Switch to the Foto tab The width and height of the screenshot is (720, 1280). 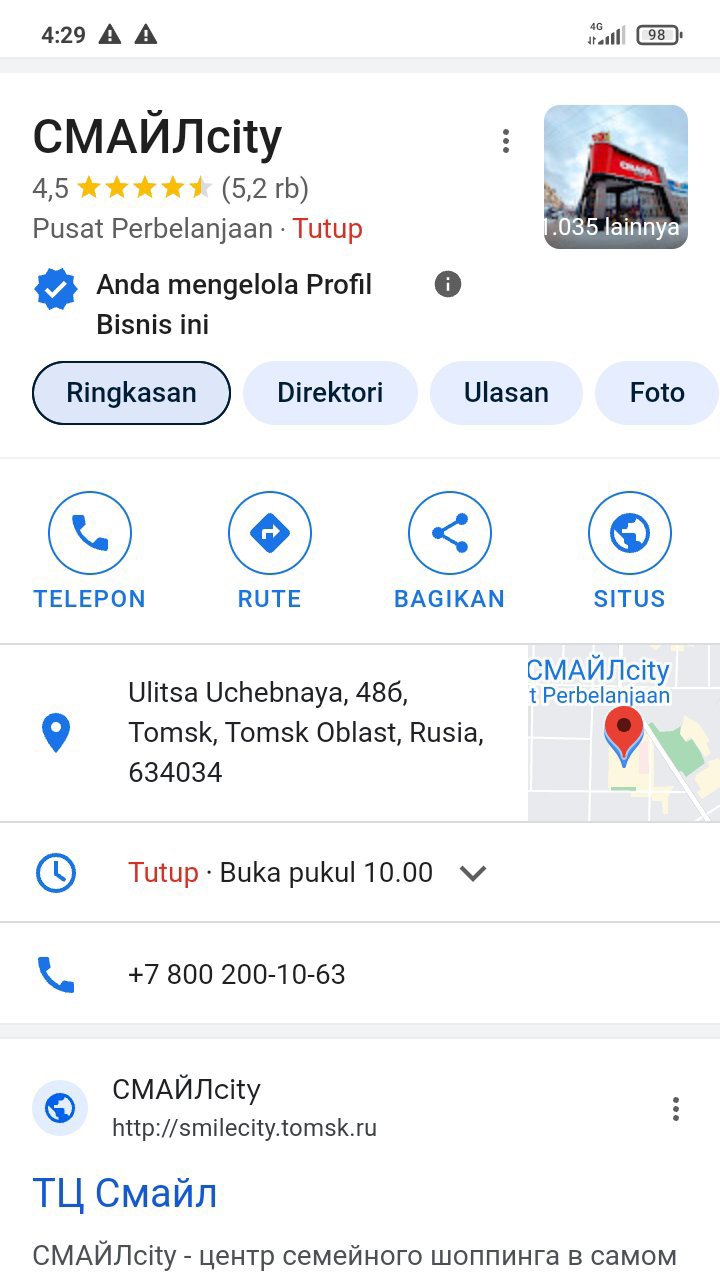(x=656, y=393)
